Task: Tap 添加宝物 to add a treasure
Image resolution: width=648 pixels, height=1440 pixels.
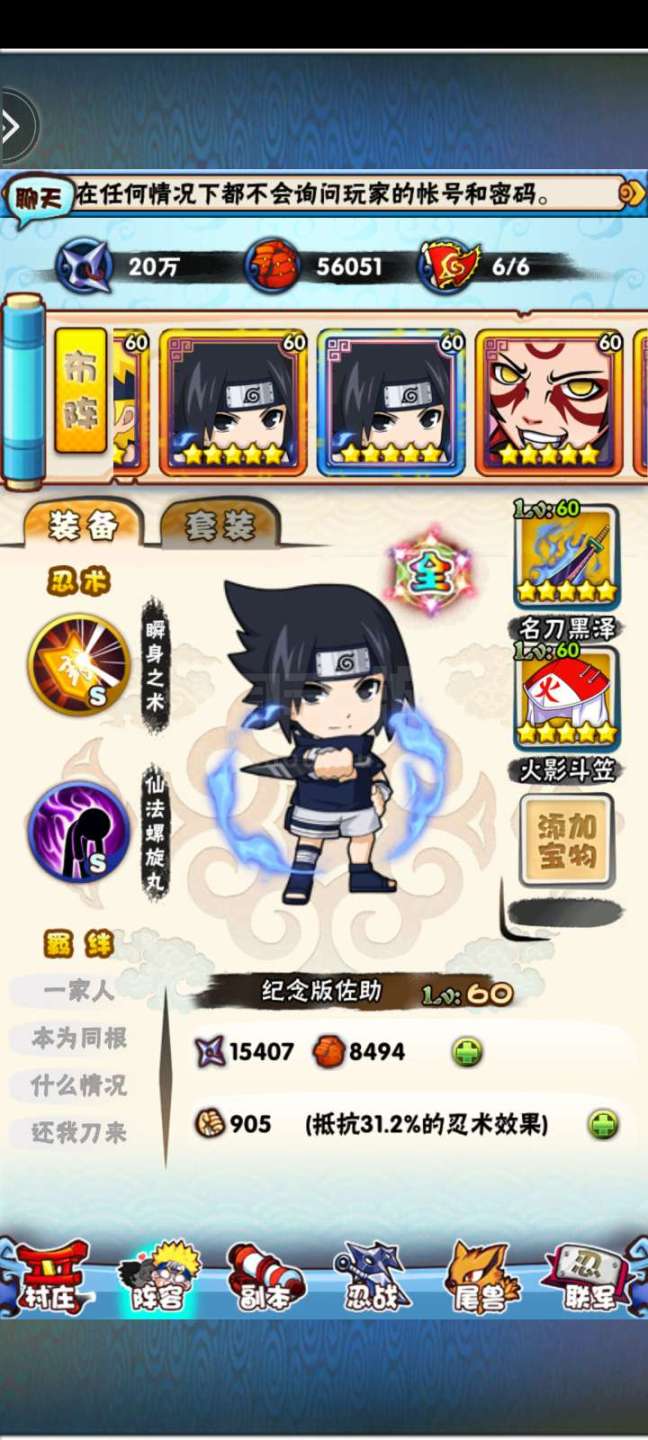Action: click(x=566, y=841)
